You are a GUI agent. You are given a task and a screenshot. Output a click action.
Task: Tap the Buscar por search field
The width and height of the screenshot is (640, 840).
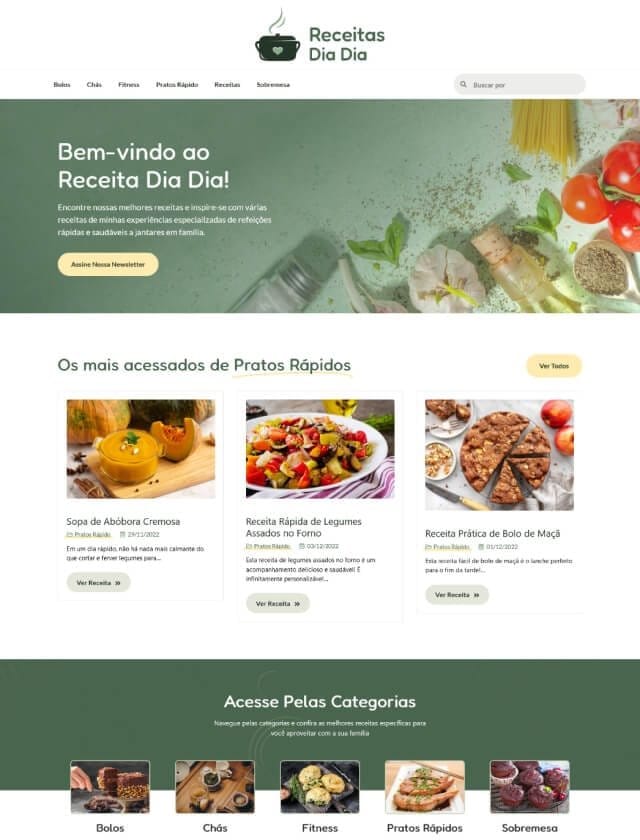coord(525,85)
